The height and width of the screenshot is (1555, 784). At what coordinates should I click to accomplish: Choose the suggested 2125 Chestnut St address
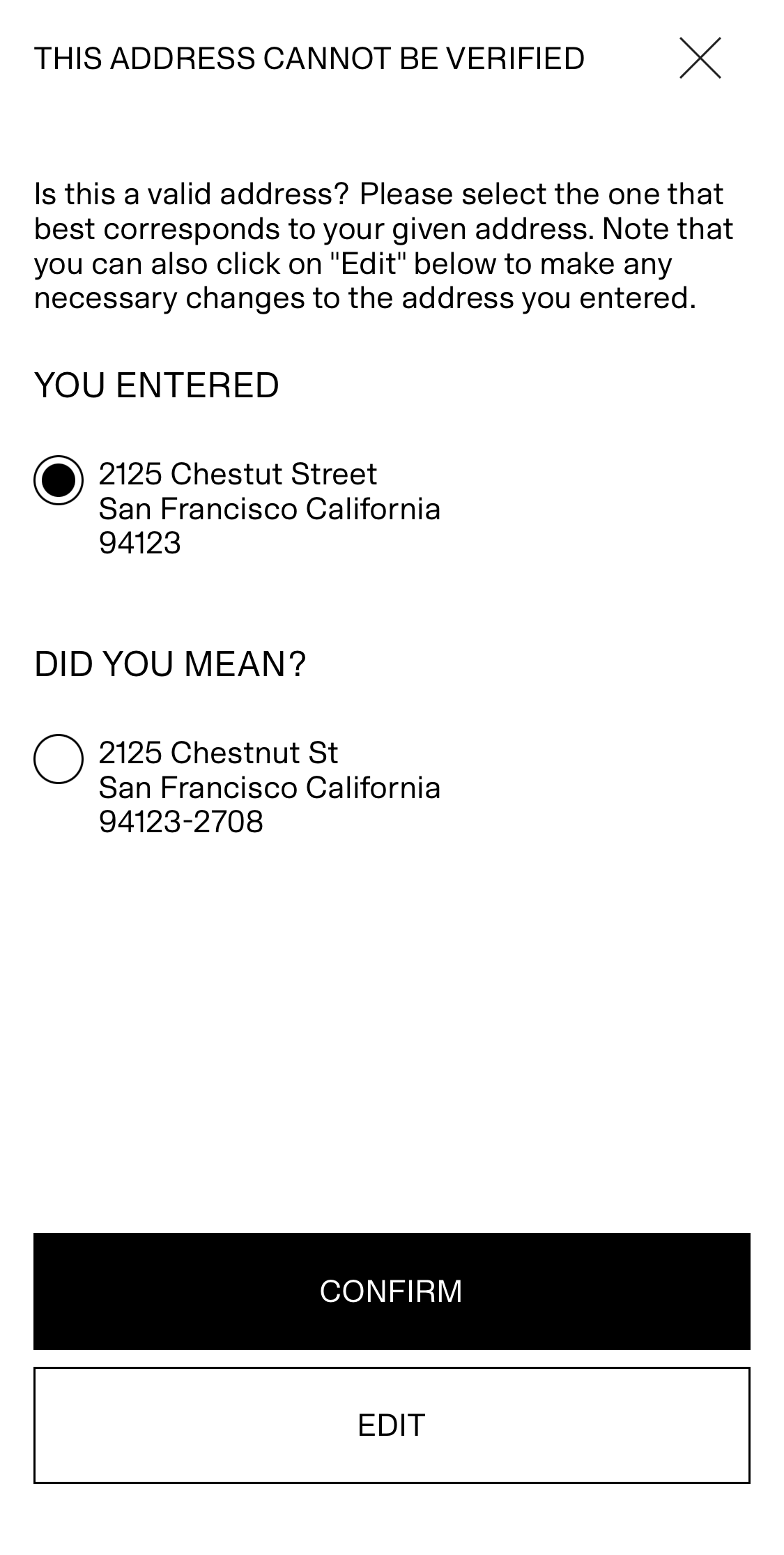[x=59, y=758]
